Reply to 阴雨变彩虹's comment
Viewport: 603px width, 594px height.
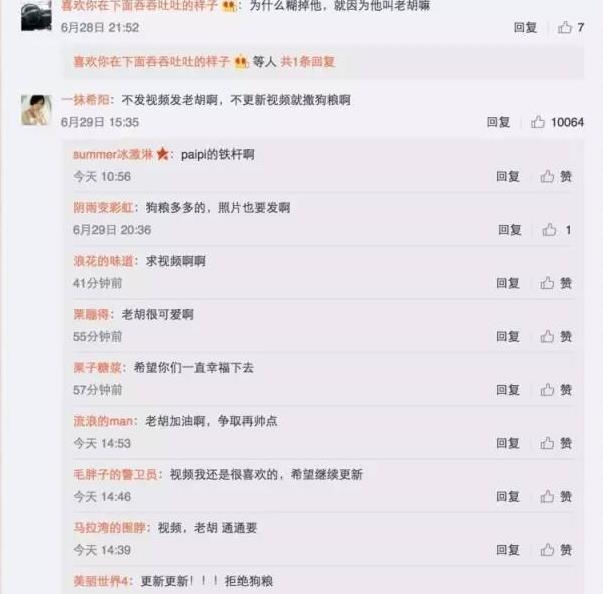point(509,230)
